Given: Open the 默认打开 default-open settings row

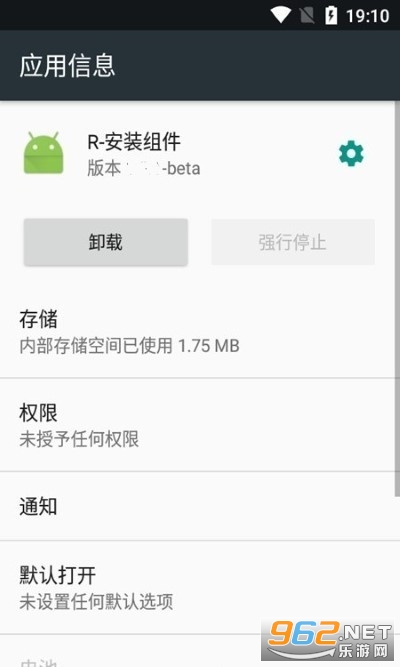Looking at the screenshot, I should click(197, 588).
